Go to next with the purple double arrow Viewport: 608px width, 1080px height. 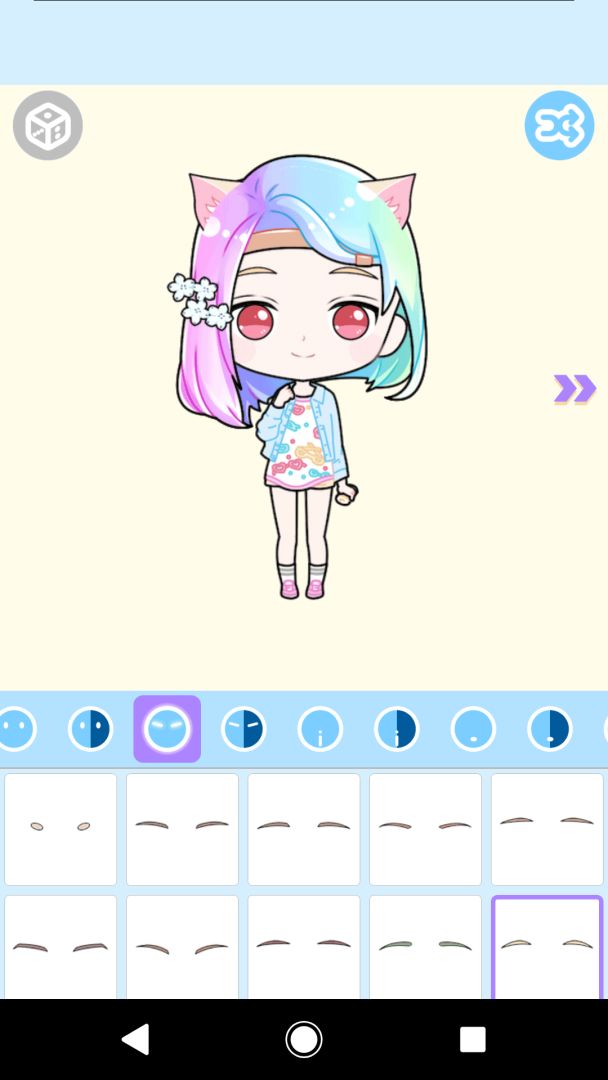[575, 388]
